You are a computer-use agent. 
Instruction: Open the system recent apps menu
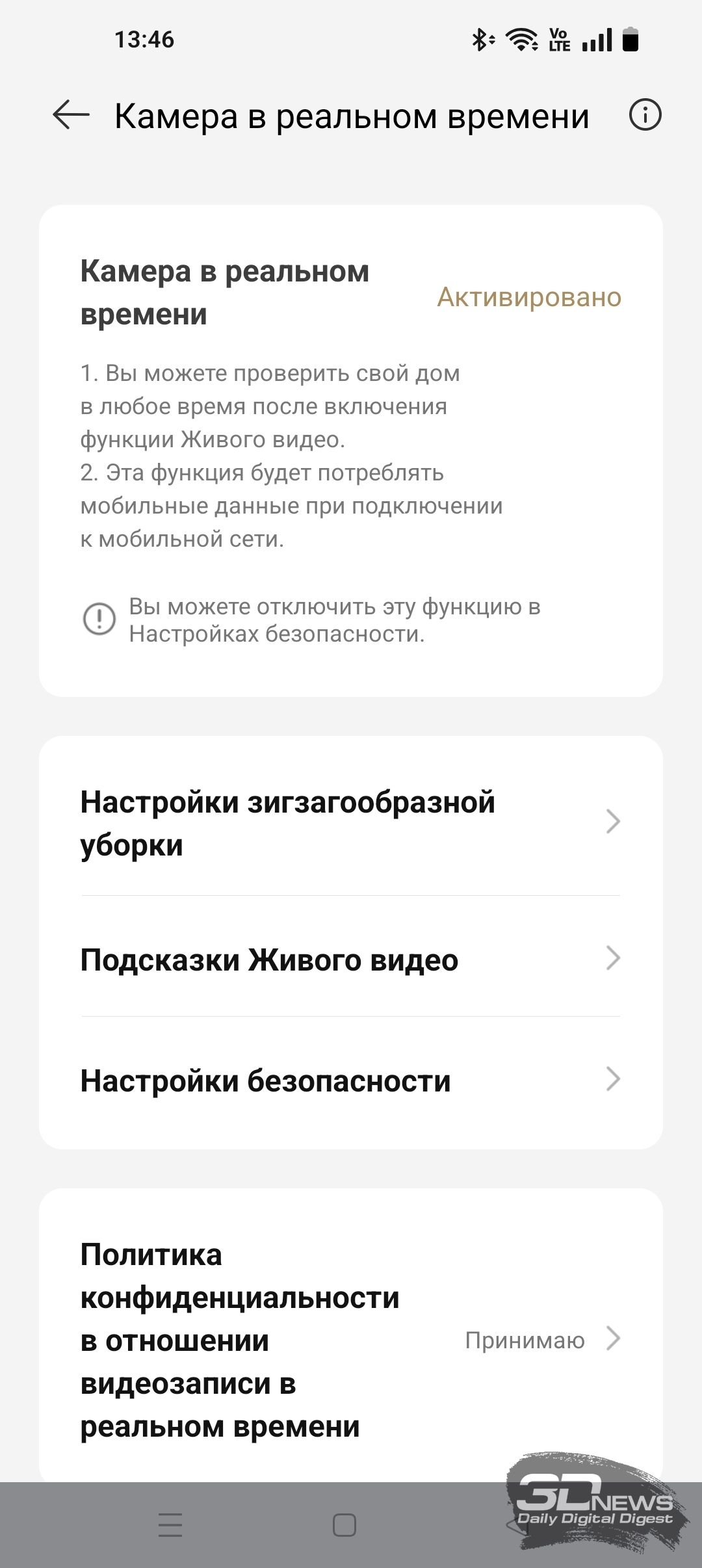[x=170, y=1524]
